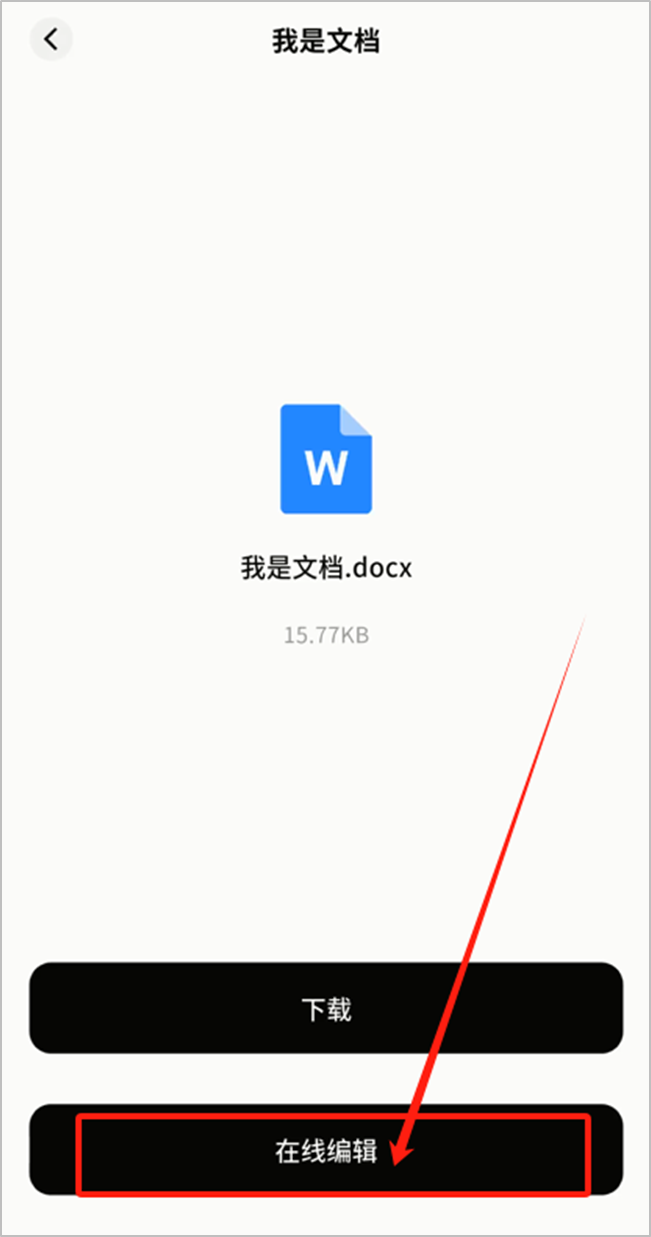This screenshot has width=651, height=1237.
Task: Tap the 下载 download button
Action: [326, 1008]
